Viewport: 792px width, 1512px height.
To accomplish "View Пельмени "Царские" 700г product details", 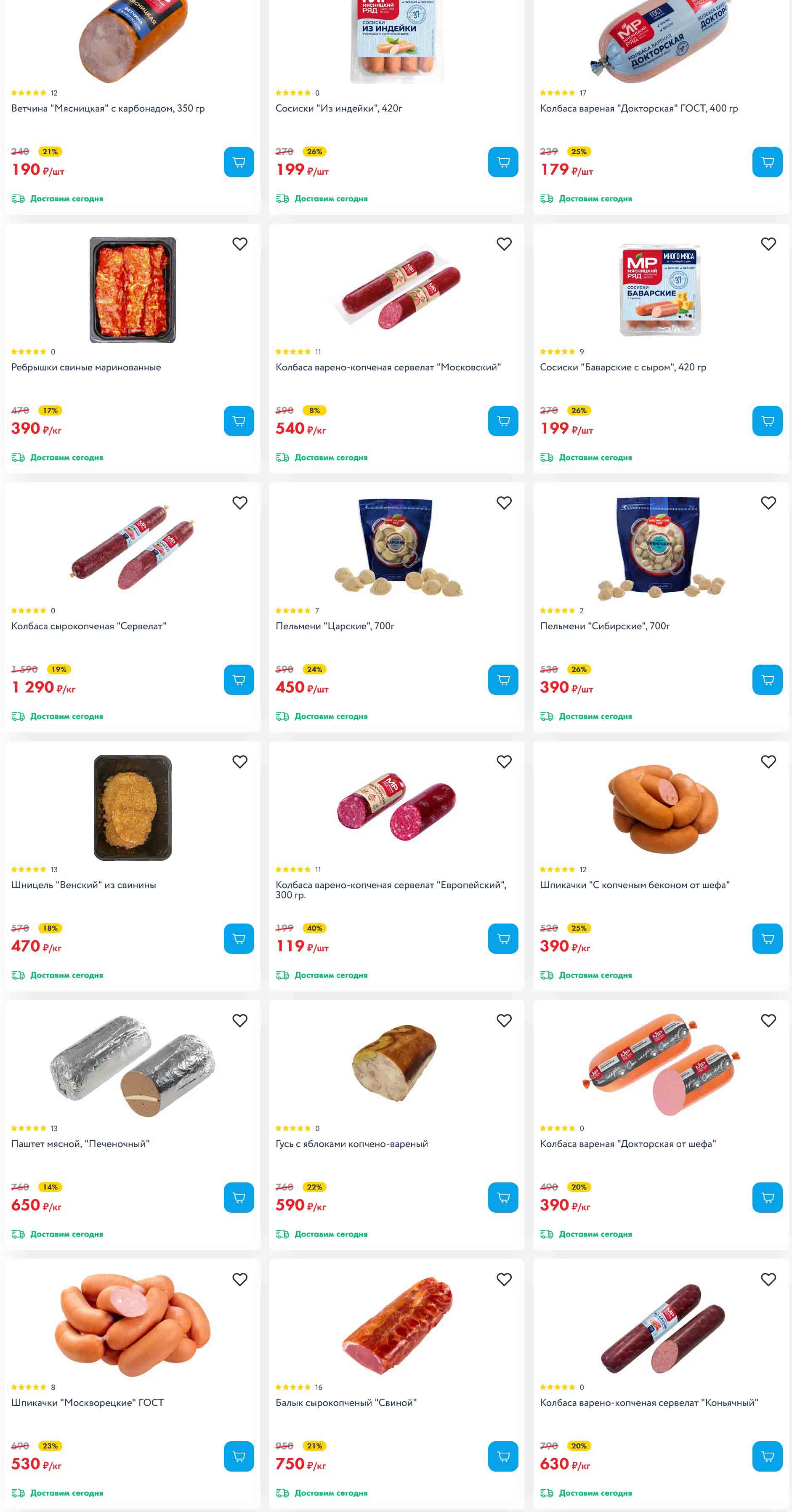I will point(335,626).
